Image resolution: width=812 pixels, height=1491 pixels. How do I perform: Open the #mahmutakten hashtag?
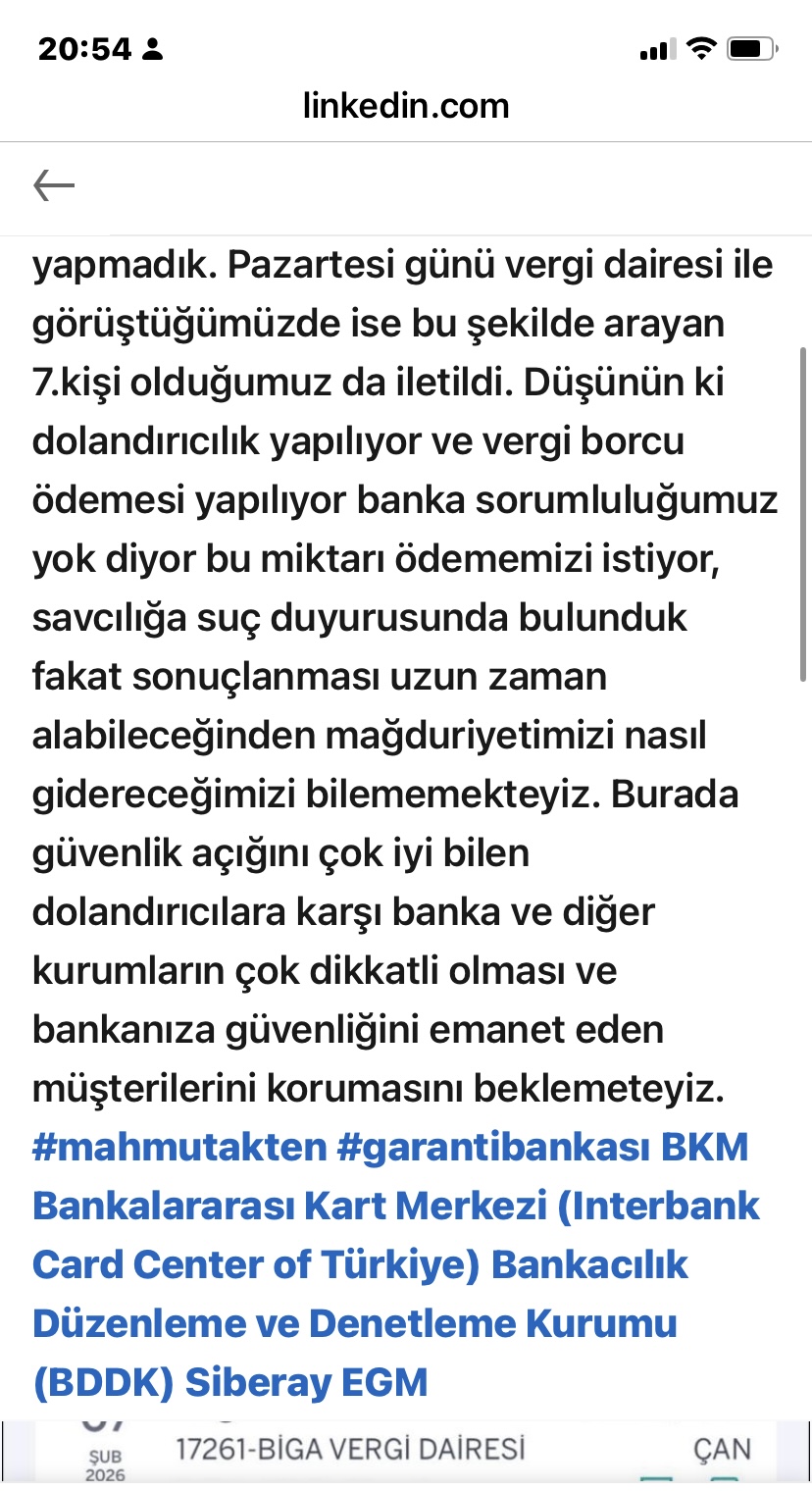pos(178,1148)
